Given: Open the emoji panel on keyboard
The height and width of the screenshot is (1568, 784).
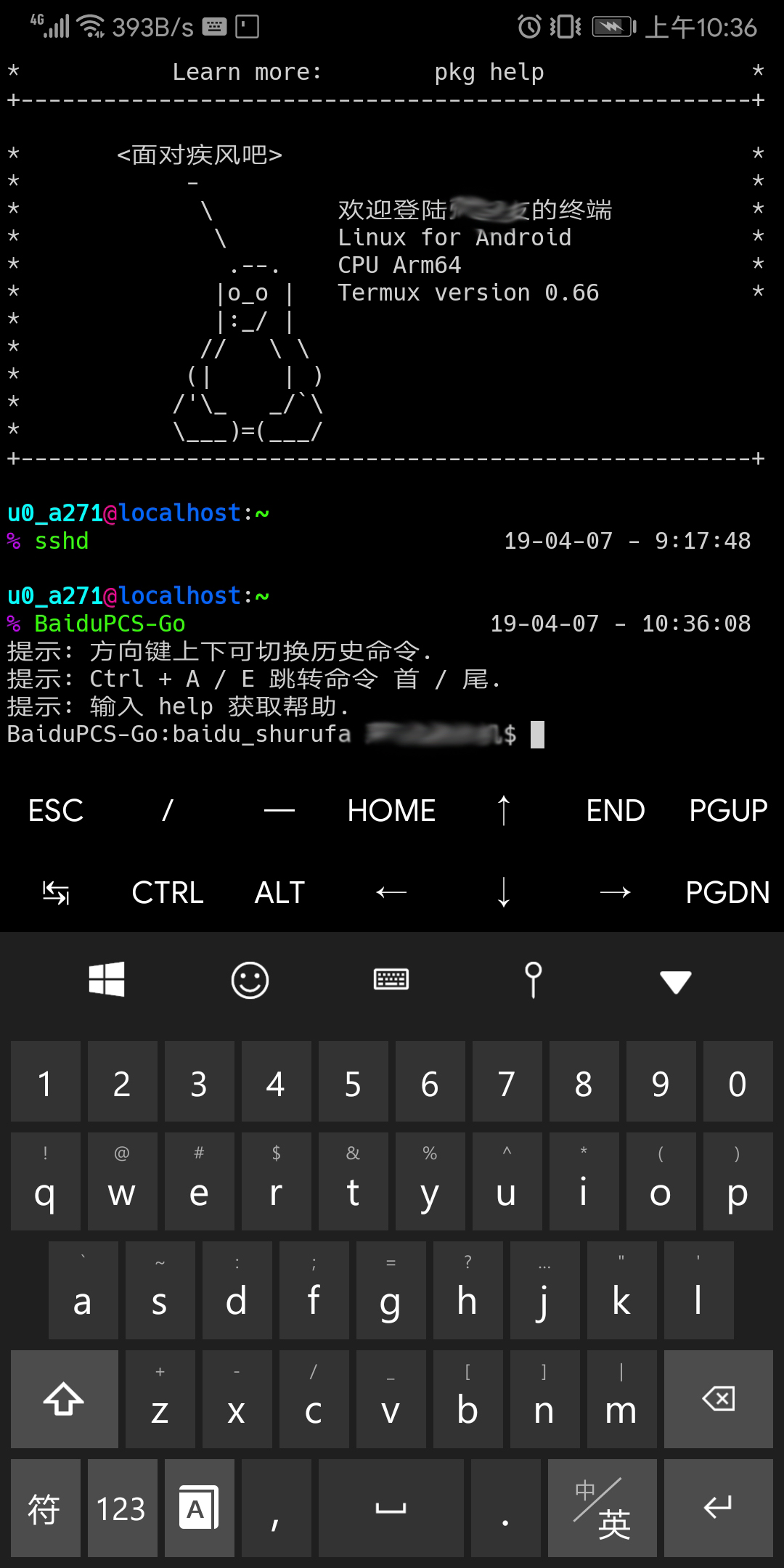Looking at the screenshot, I should pos(250,981).
